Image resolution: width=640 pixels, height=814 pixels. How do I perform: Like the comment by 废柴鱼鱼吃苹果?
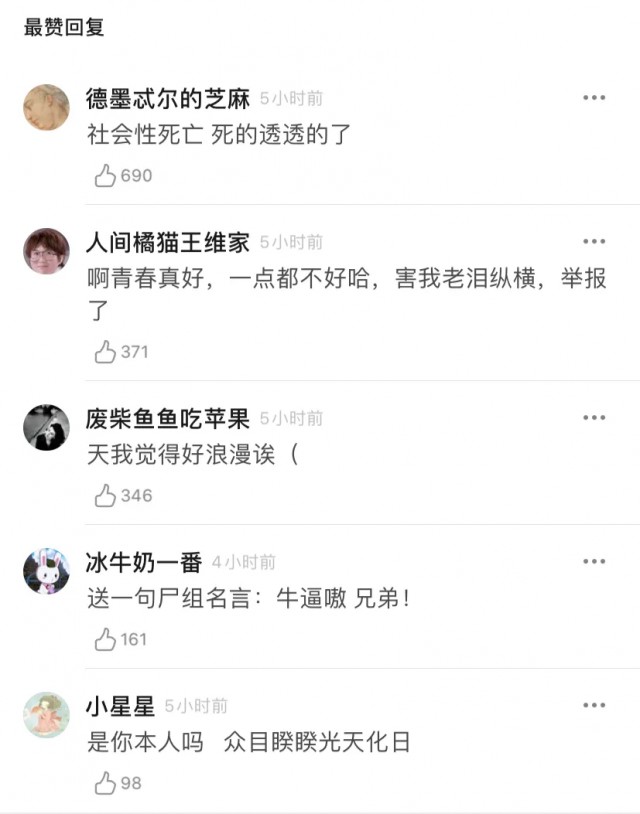(106, 496)
